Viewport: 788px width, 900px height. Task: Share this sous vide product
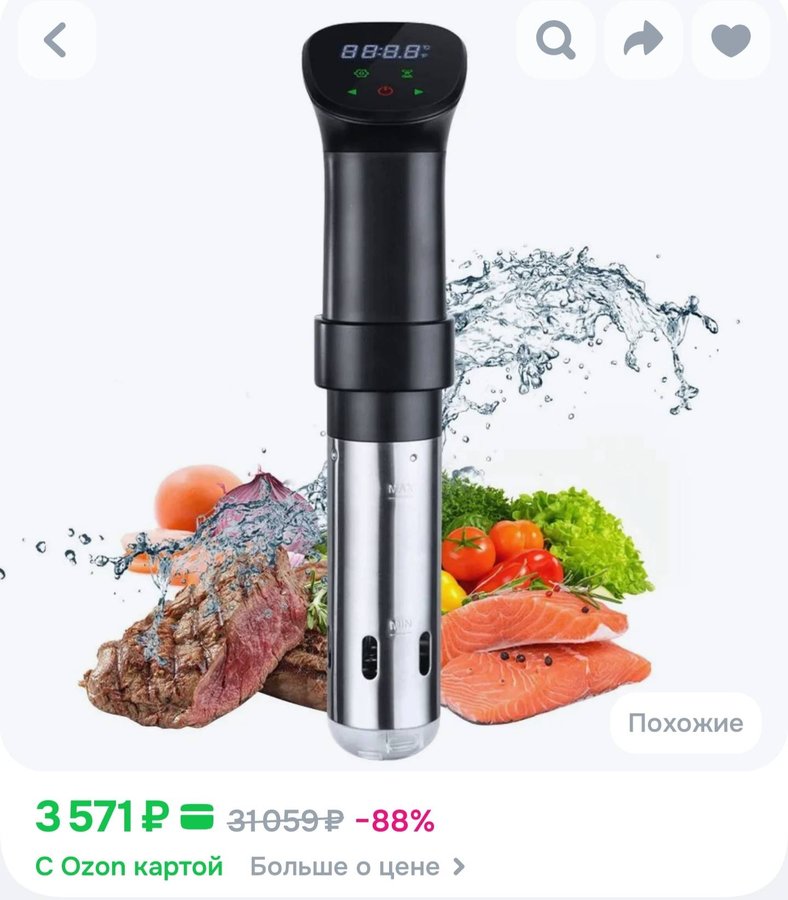(643, 41)
